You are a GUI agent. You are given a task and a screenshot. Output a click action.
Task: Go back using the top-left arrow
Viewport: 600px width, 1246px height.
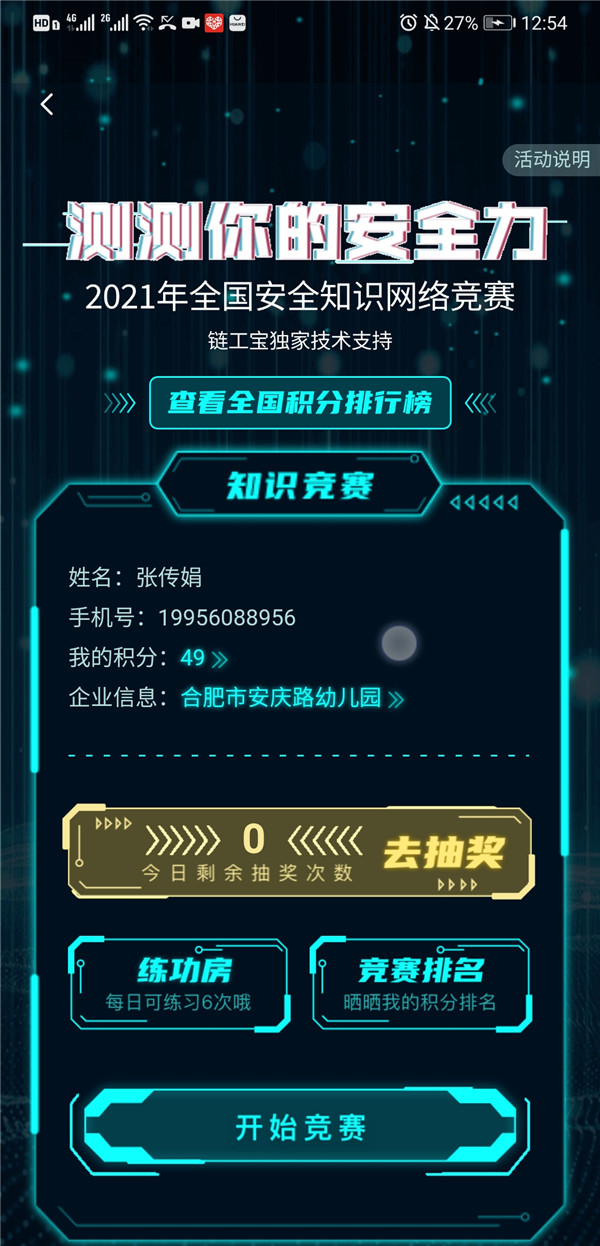pyautogui.click(x=47, y=104)
